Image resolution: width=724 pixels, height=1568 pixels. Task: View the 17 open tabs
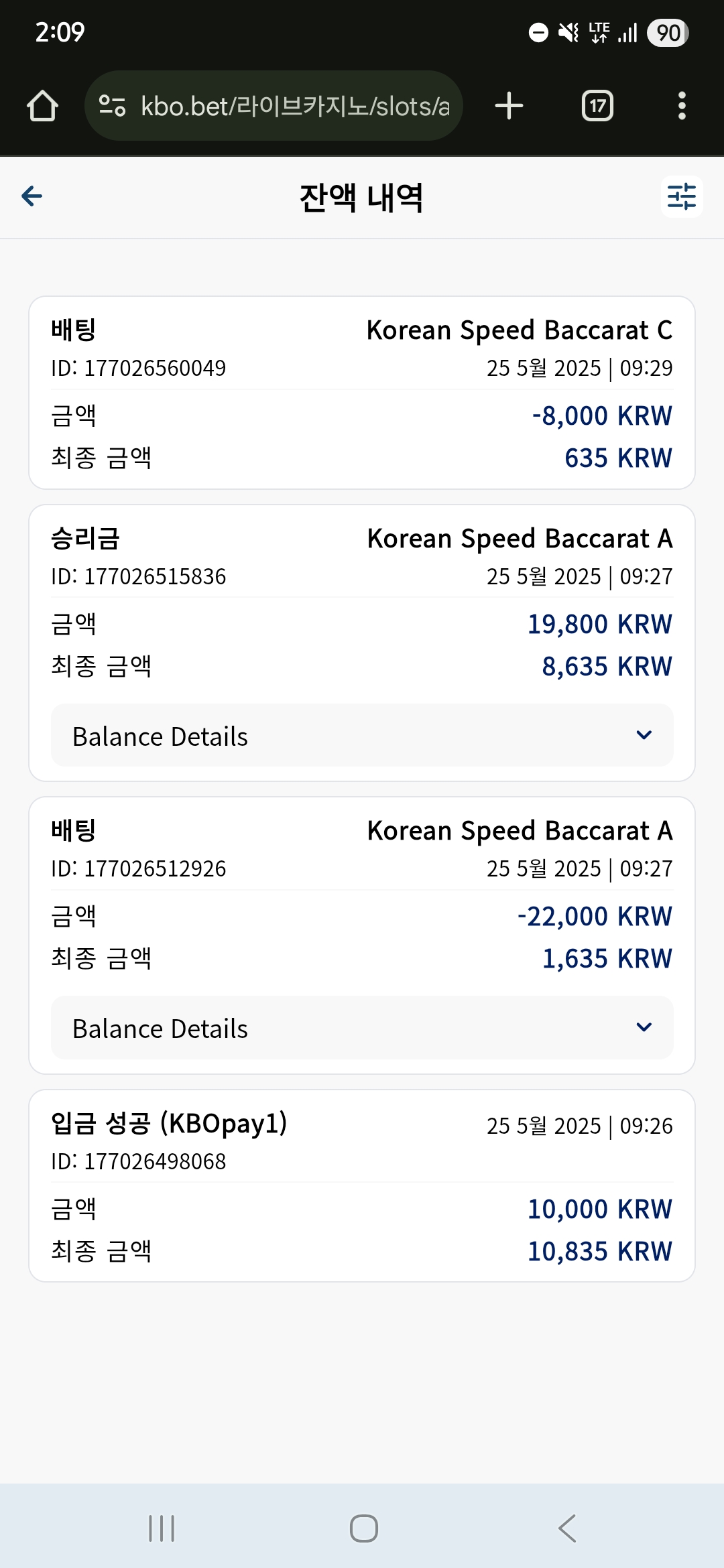coord(597,106)
